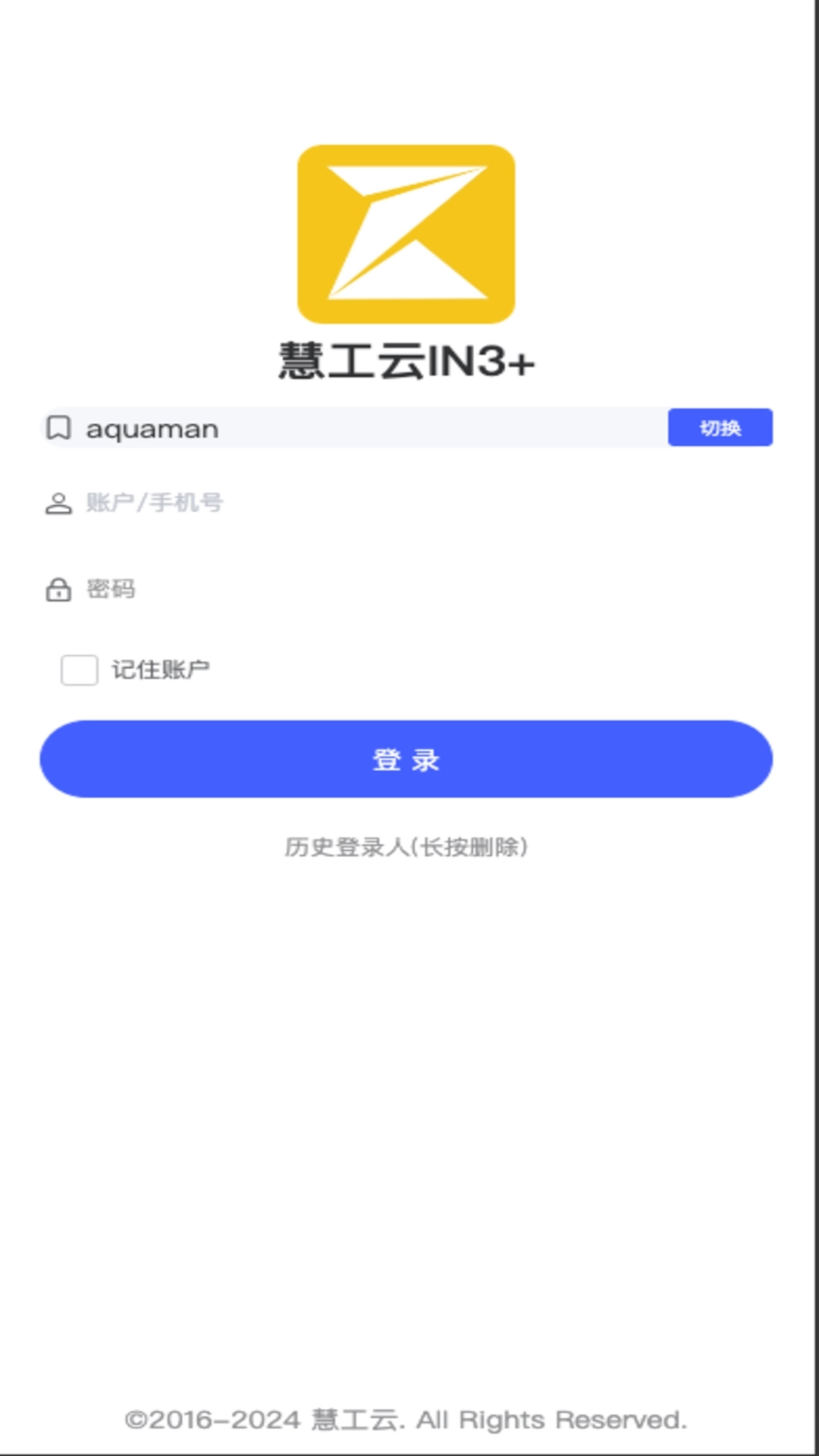
Task: Check the remember account option
Action: (78, 670)
